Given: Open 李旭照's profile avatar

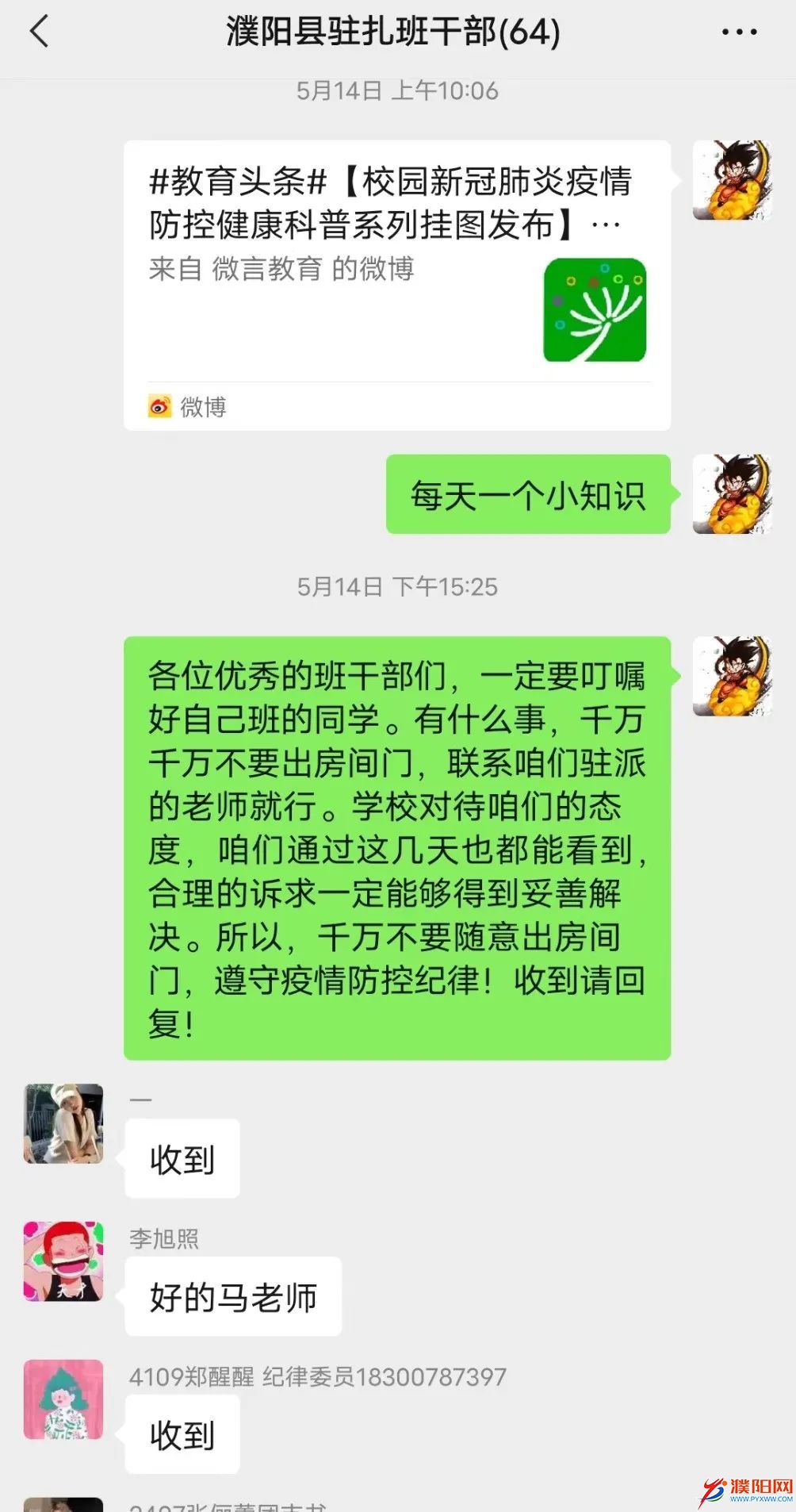Looking at the screenshot, I should [63, 1261].
